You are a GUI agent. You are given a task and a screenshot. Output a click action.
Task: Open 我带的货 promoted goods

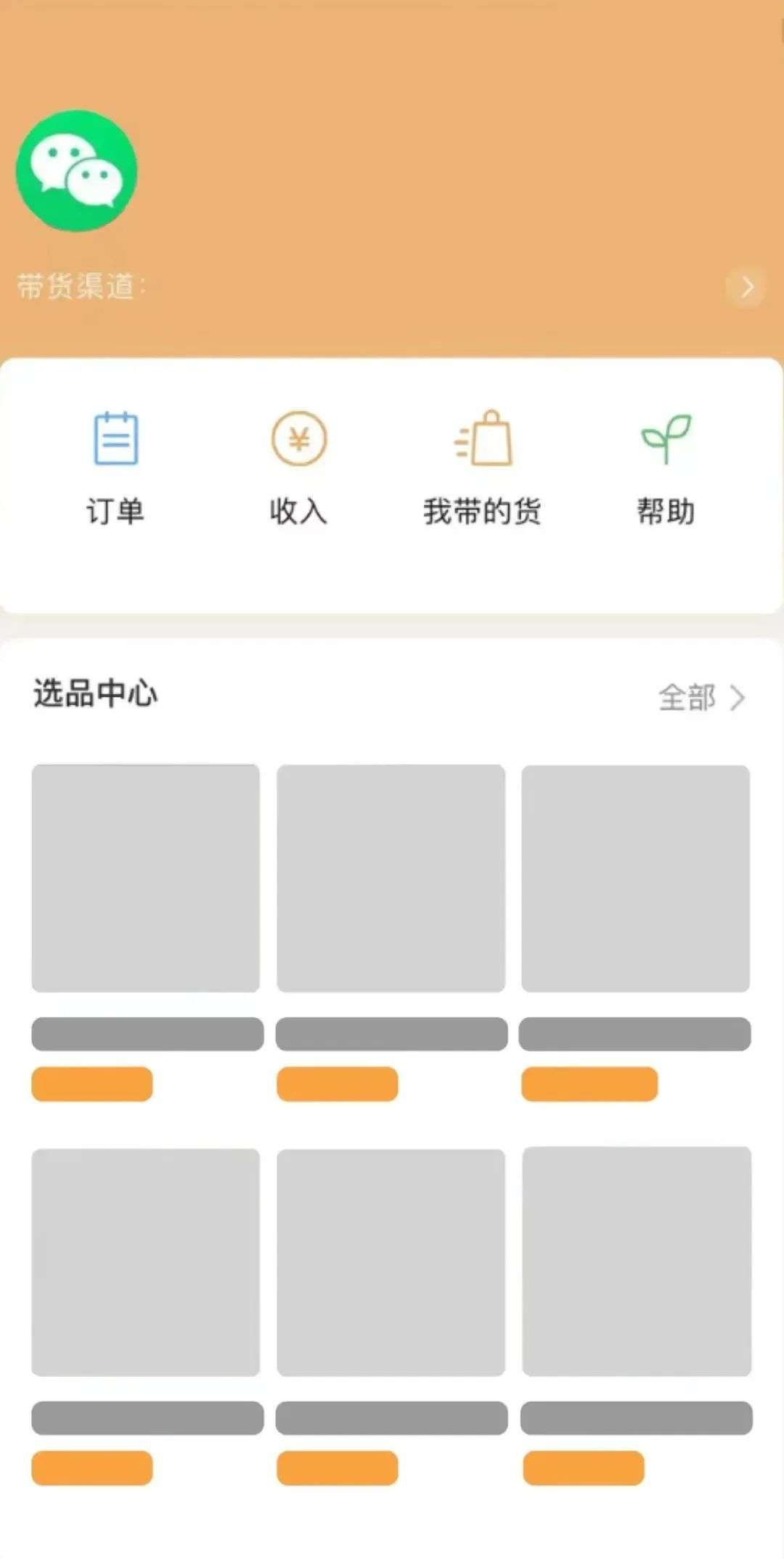(x=482, y=466)
